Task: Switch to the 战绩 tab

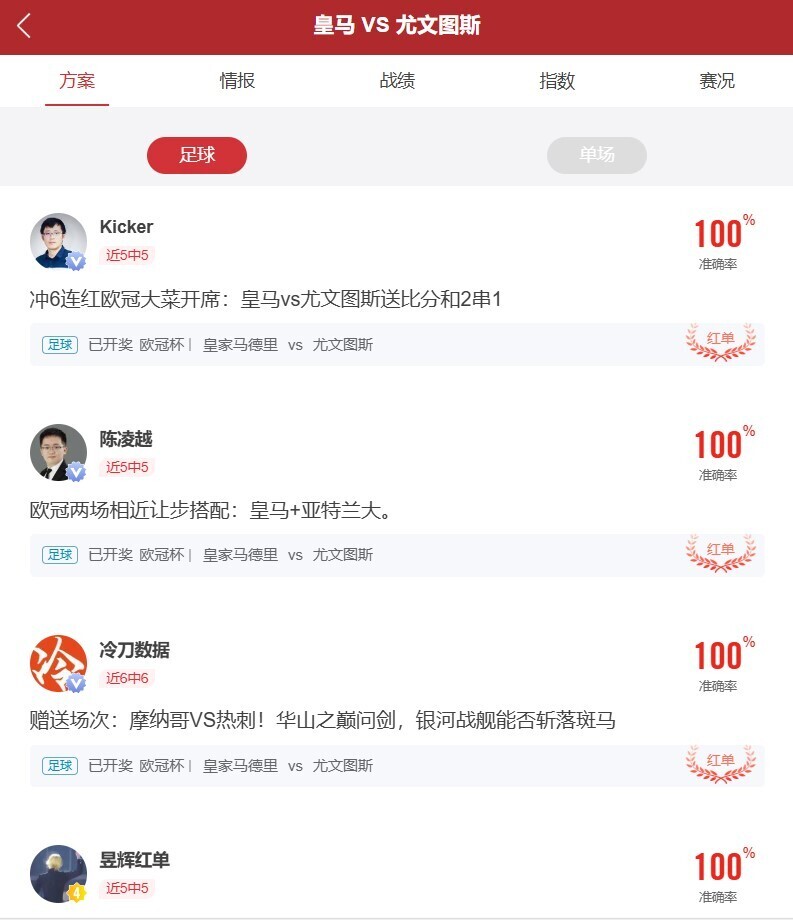Action: 397,81
